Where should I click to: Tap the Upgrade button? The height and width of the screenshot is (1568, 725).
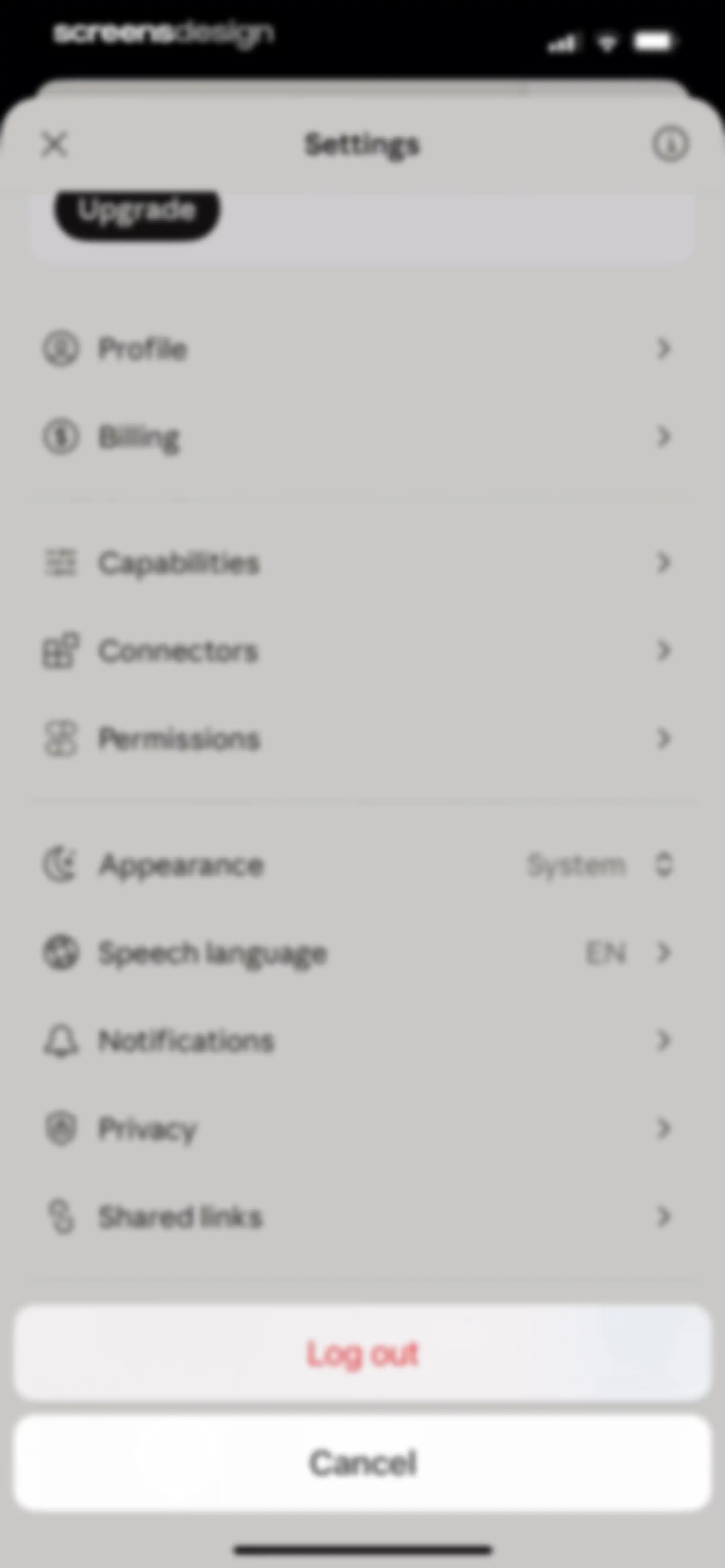point(137,212)
